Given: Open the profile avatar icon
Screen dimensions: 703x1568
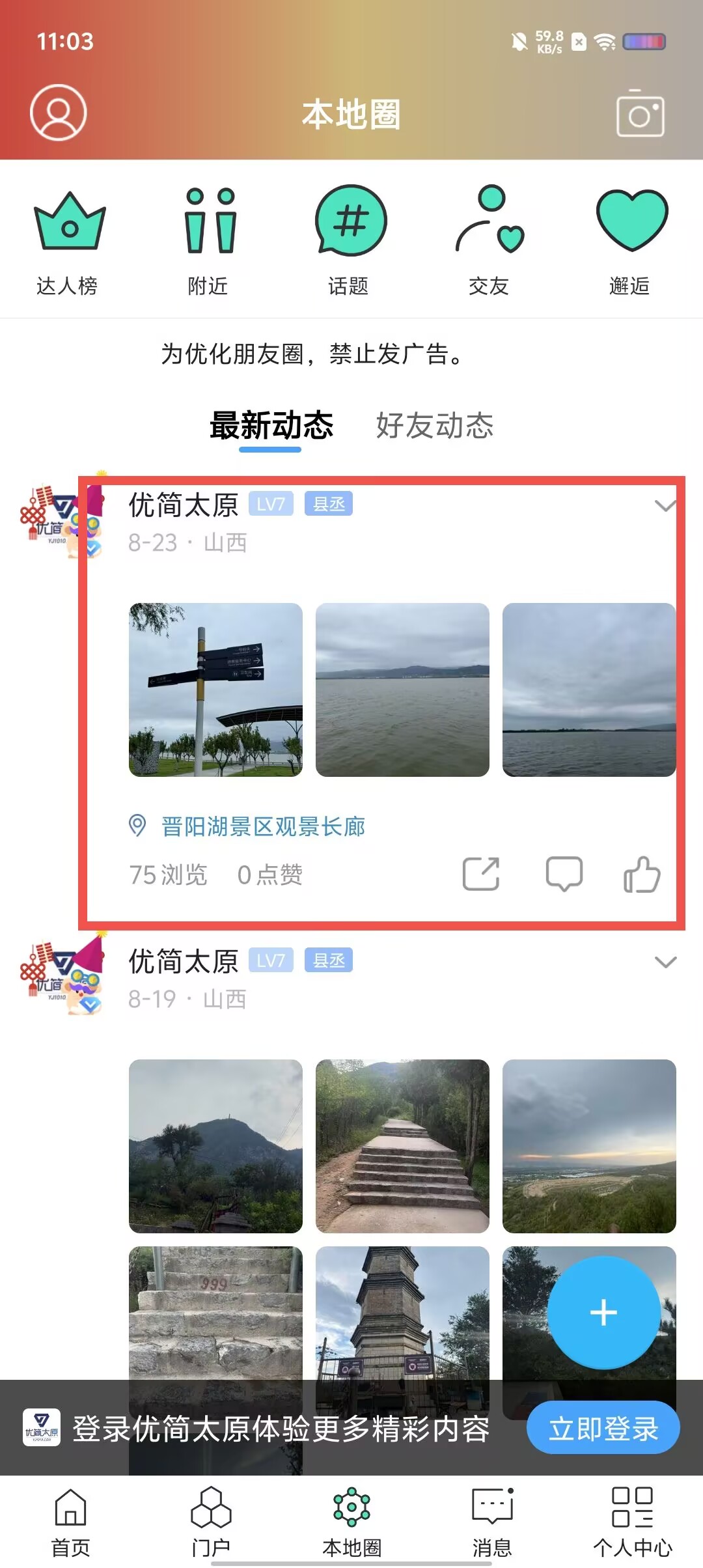Looking at the screenshot, I should [x=58, y=113].
